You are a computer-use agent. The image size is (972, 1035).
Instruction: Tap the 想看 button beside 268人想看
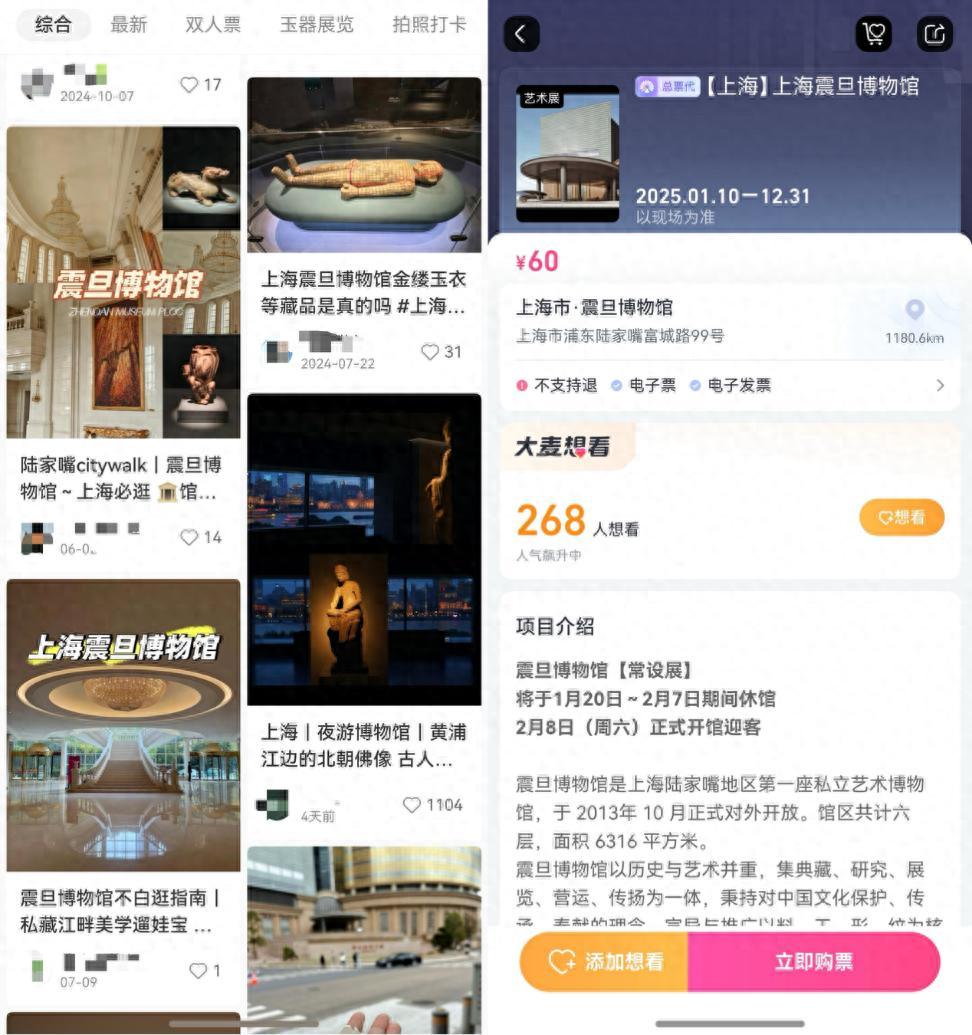[x=901, y=517]
